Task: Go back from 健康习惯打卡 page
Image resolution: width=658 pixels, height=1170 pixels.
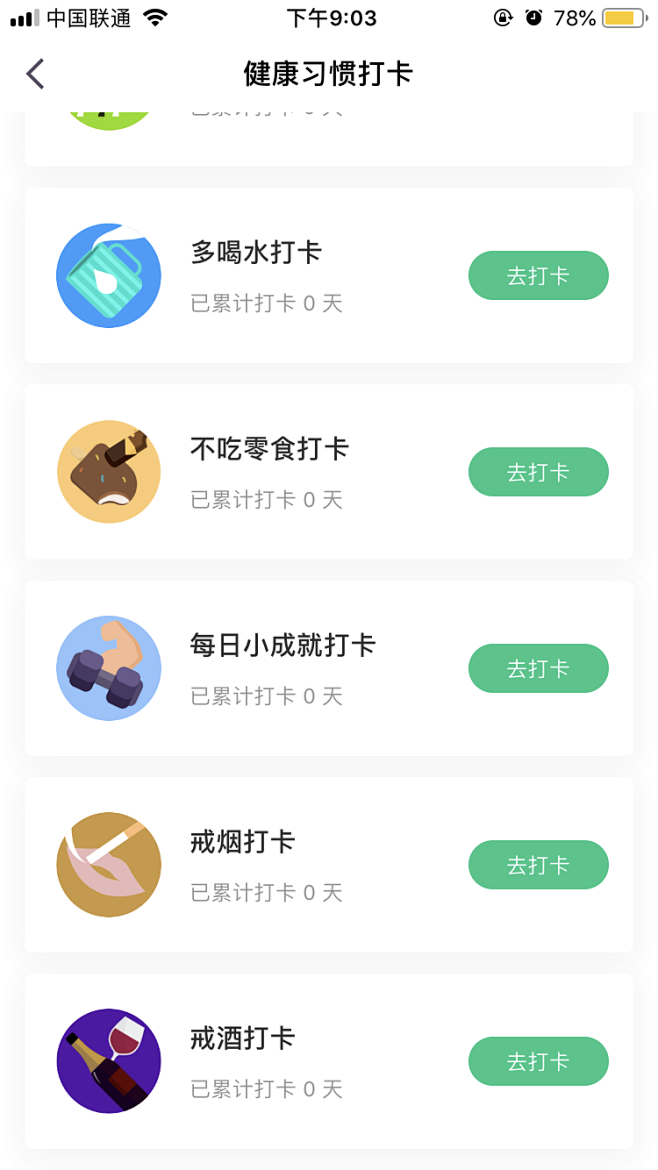Action: (x=35, y=74)
